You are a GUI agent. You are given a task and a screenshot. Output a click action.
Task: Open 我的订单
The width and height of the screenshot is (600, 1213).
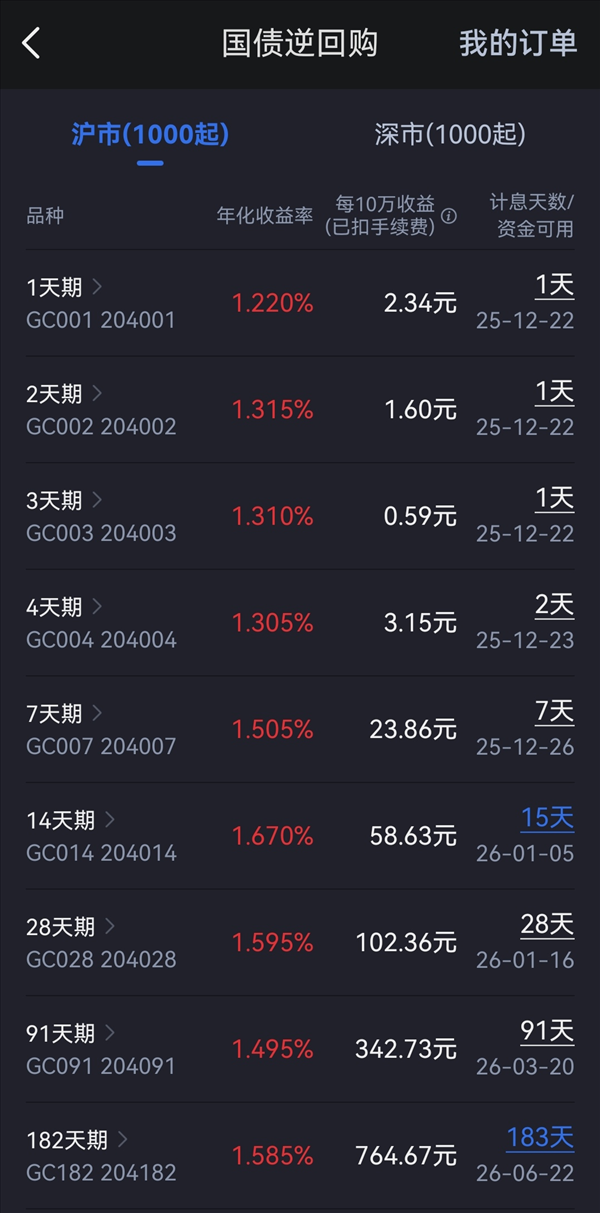(518, 44)
